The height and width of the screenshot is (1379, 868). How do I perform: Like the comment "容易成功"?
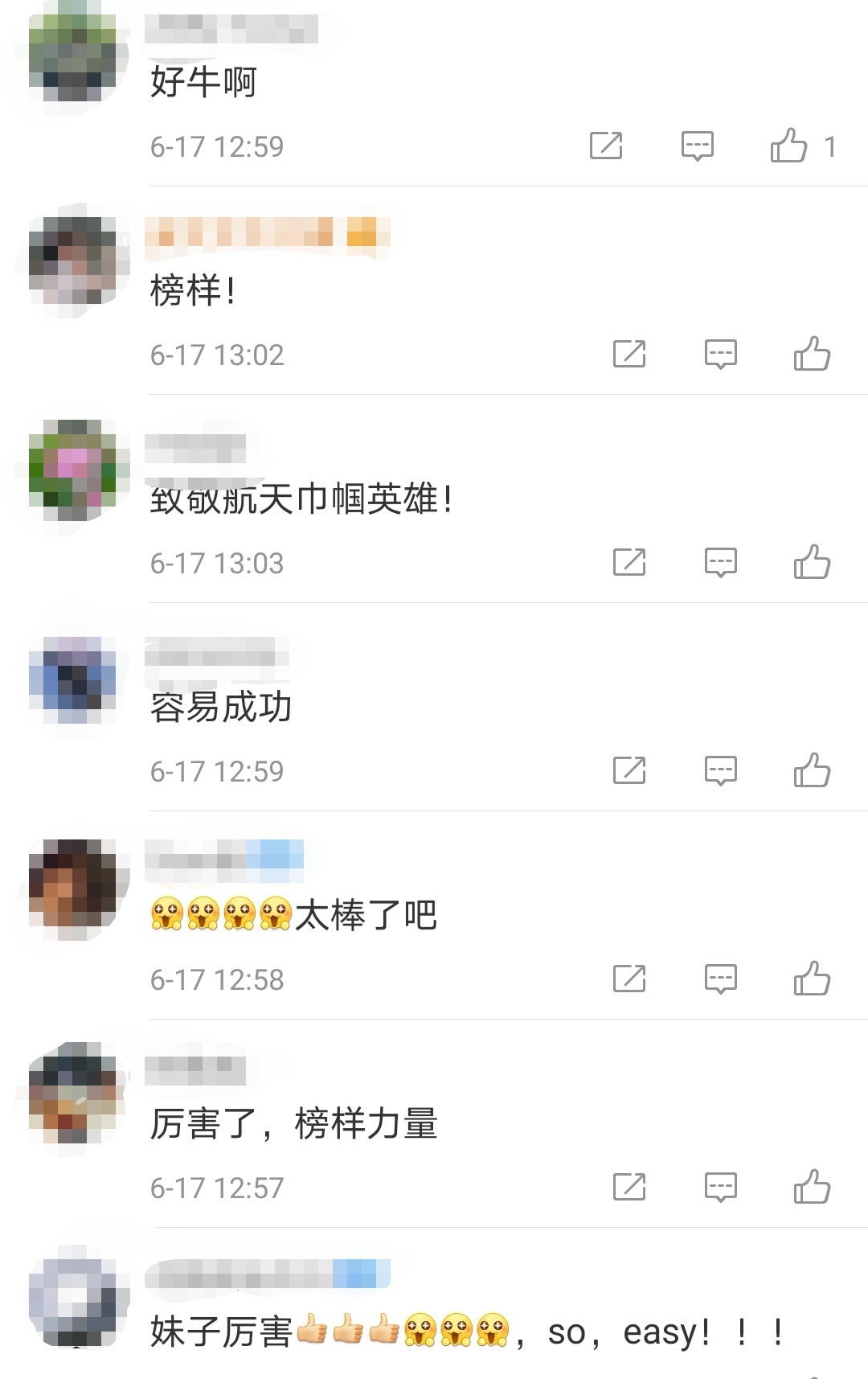(x=812, y=770)
